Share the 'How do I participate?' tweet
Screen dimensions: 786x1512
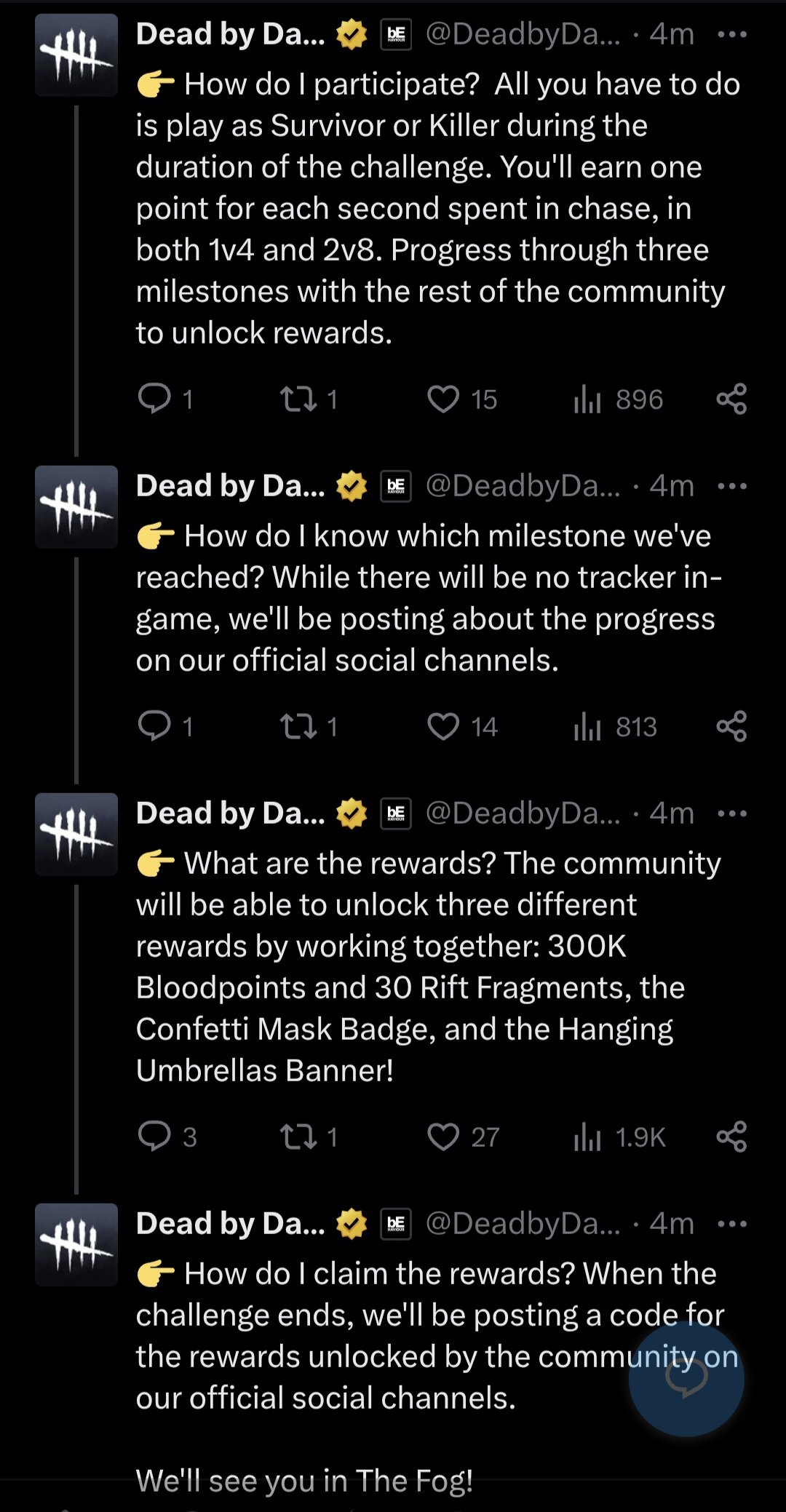pyautogui.click(x=731, y=399)
